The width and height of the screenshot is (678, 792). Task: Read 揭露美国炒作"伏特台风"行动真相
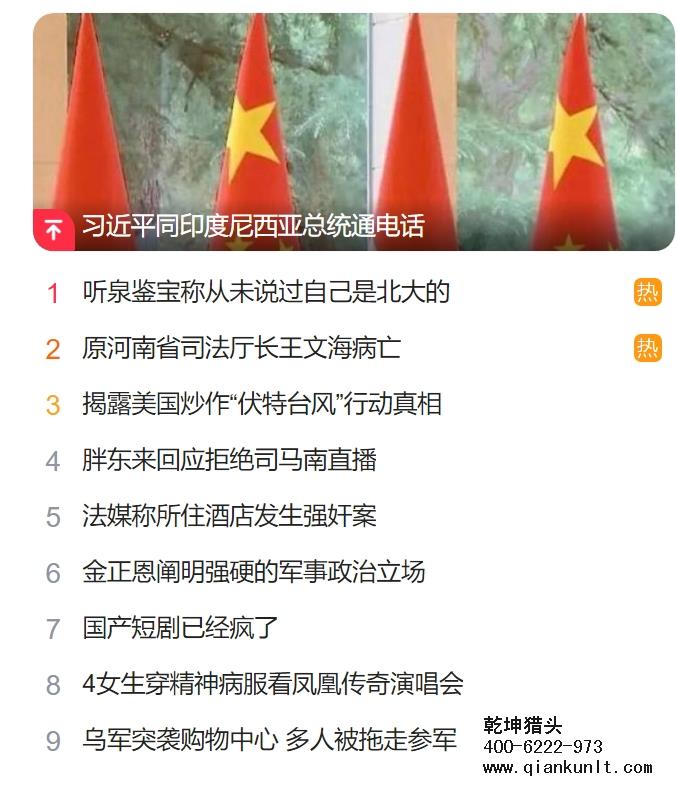click(262, 404)
